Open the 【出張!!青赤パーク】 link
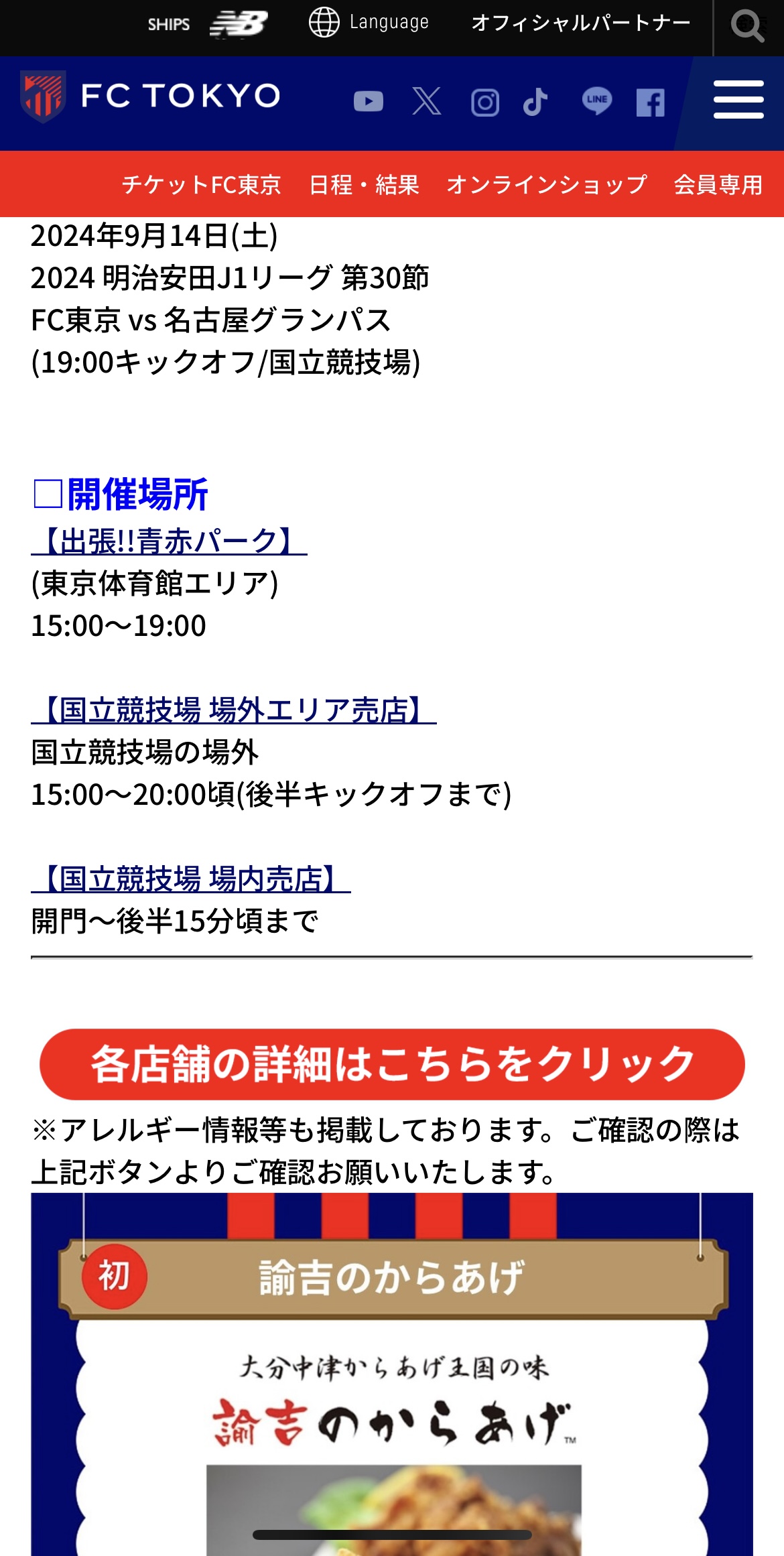The width and height of the screenshot is (784, 1556). 169,541
